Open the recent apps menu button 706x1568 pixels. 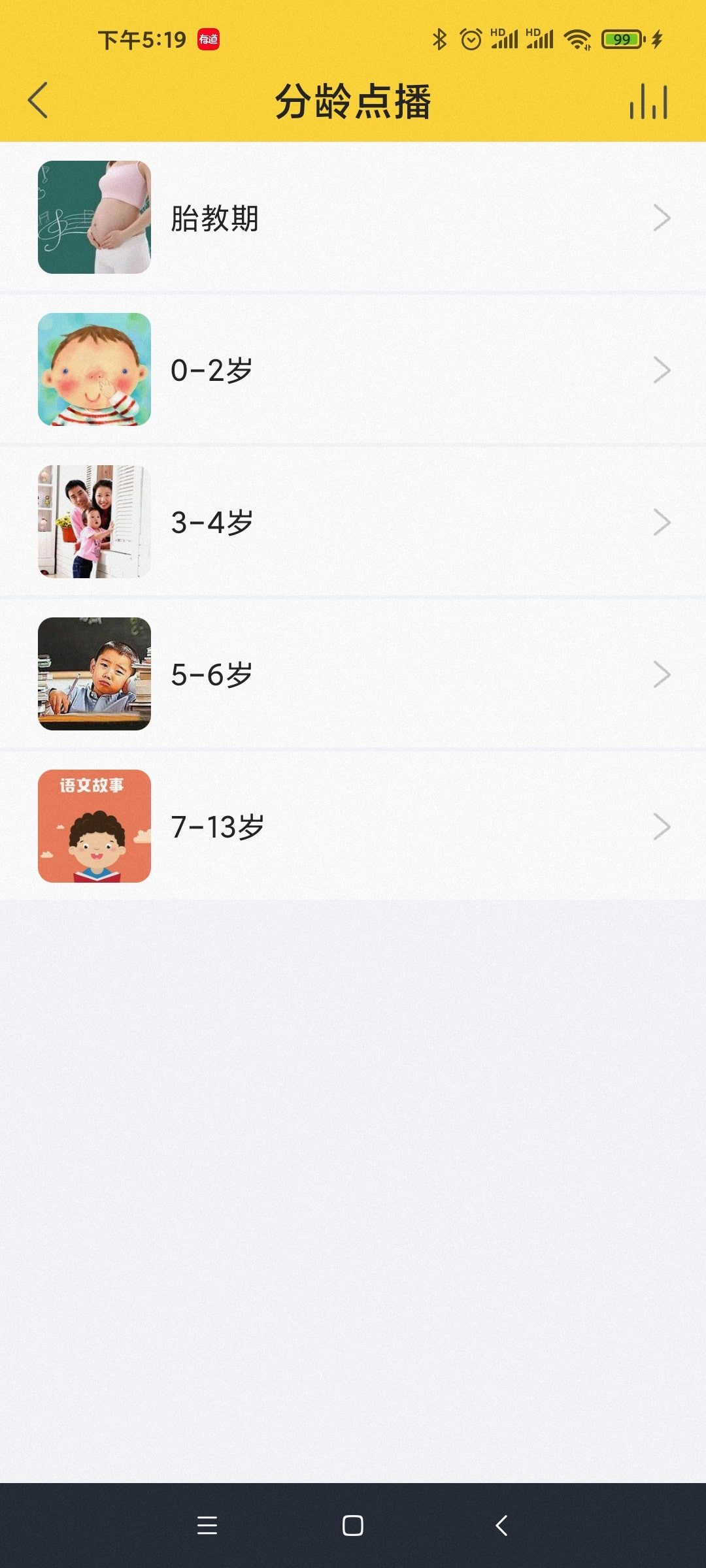pyautogui.click(x=207, y=1526)
